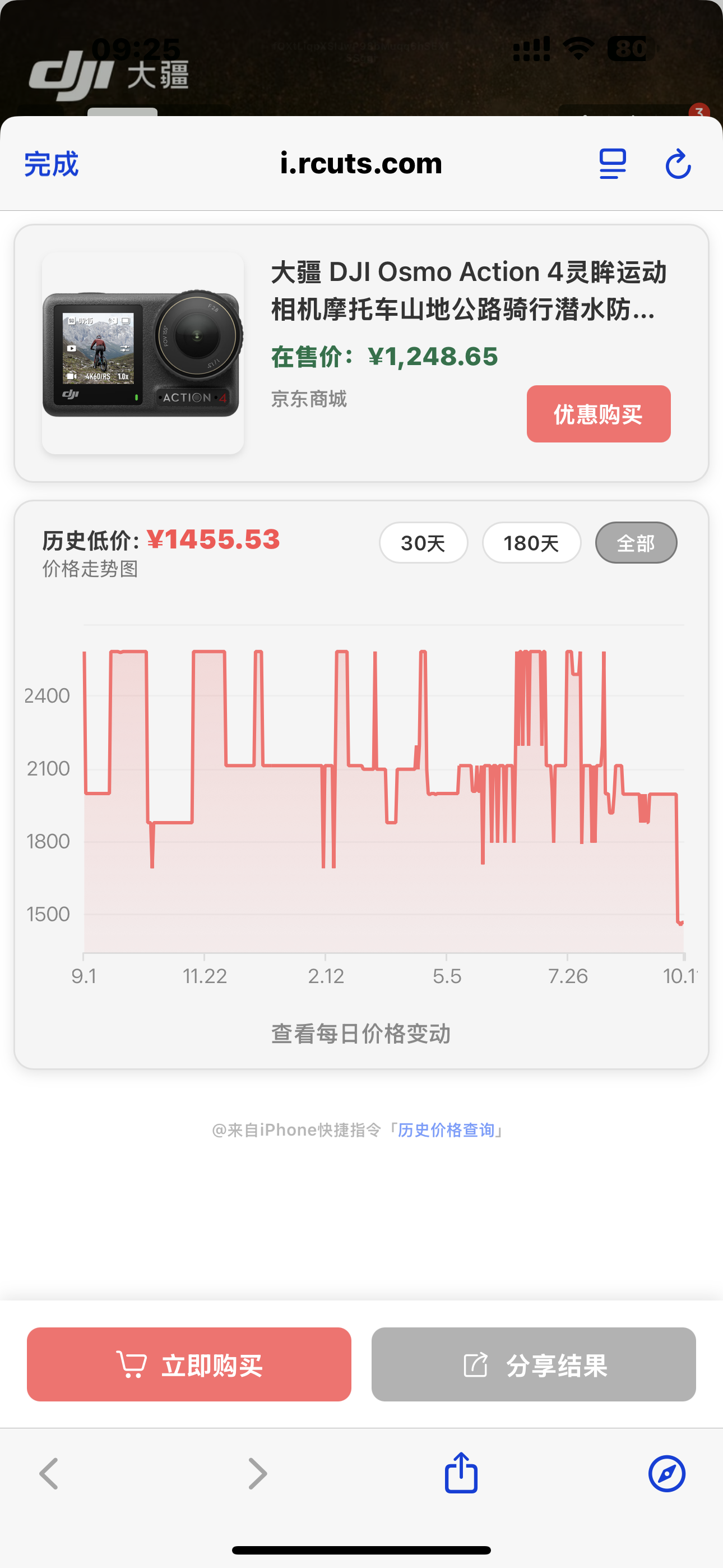This screenshot has width=723, height=1568.
Task: Open the share sheet icon
Action: (461, 1473)
